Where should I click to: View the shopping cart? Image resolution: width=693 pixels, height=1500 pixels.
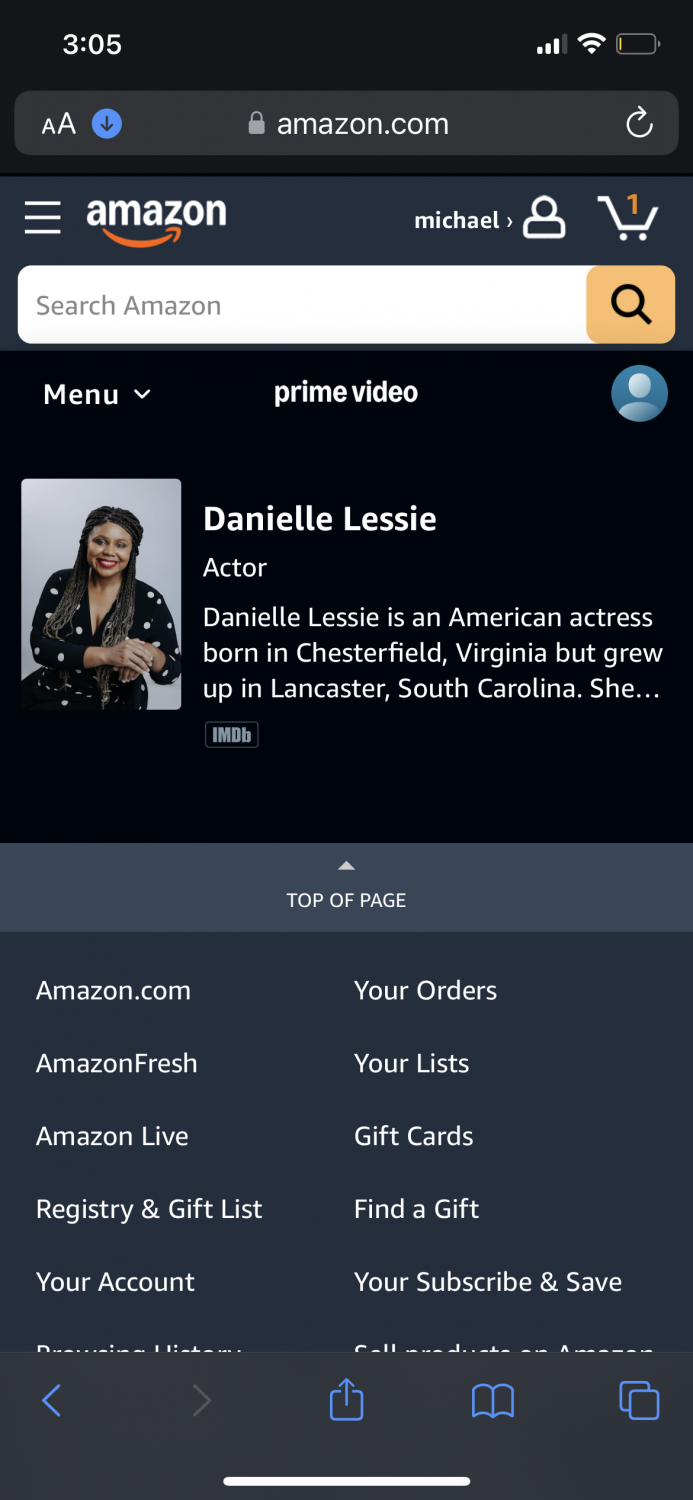627,217
